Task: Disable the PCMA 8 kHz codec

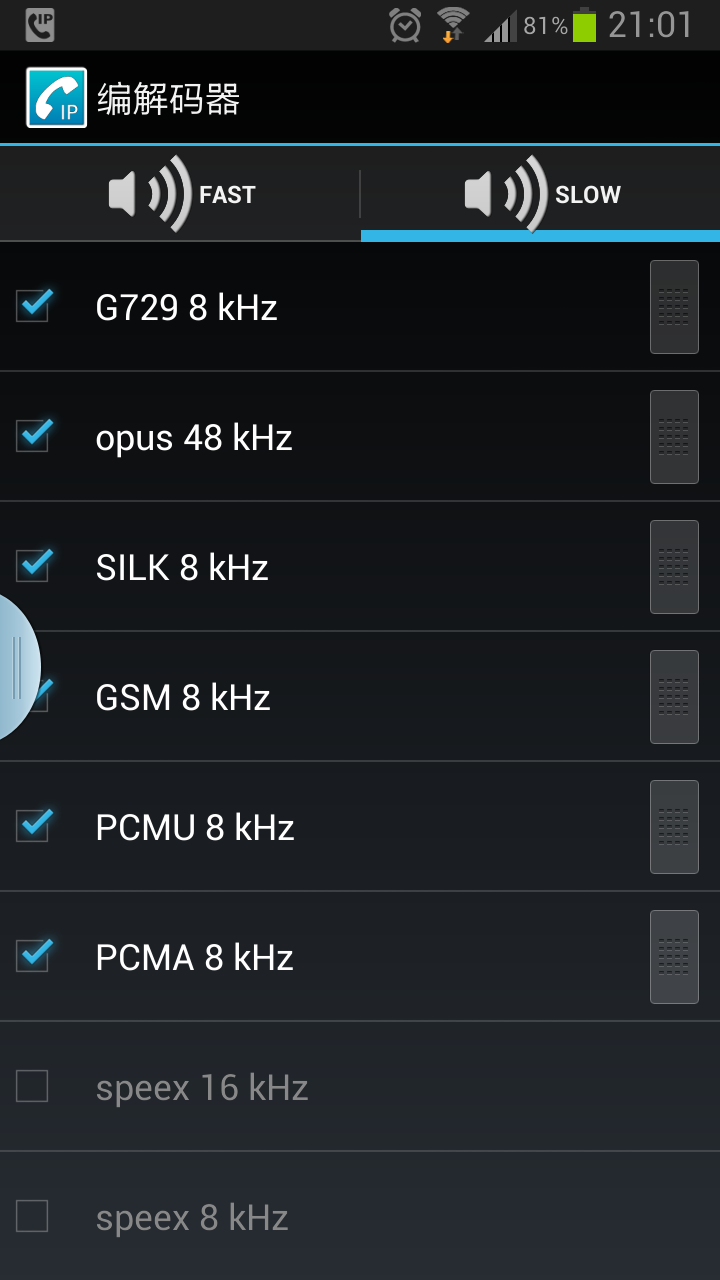Action: click(33, 956)
